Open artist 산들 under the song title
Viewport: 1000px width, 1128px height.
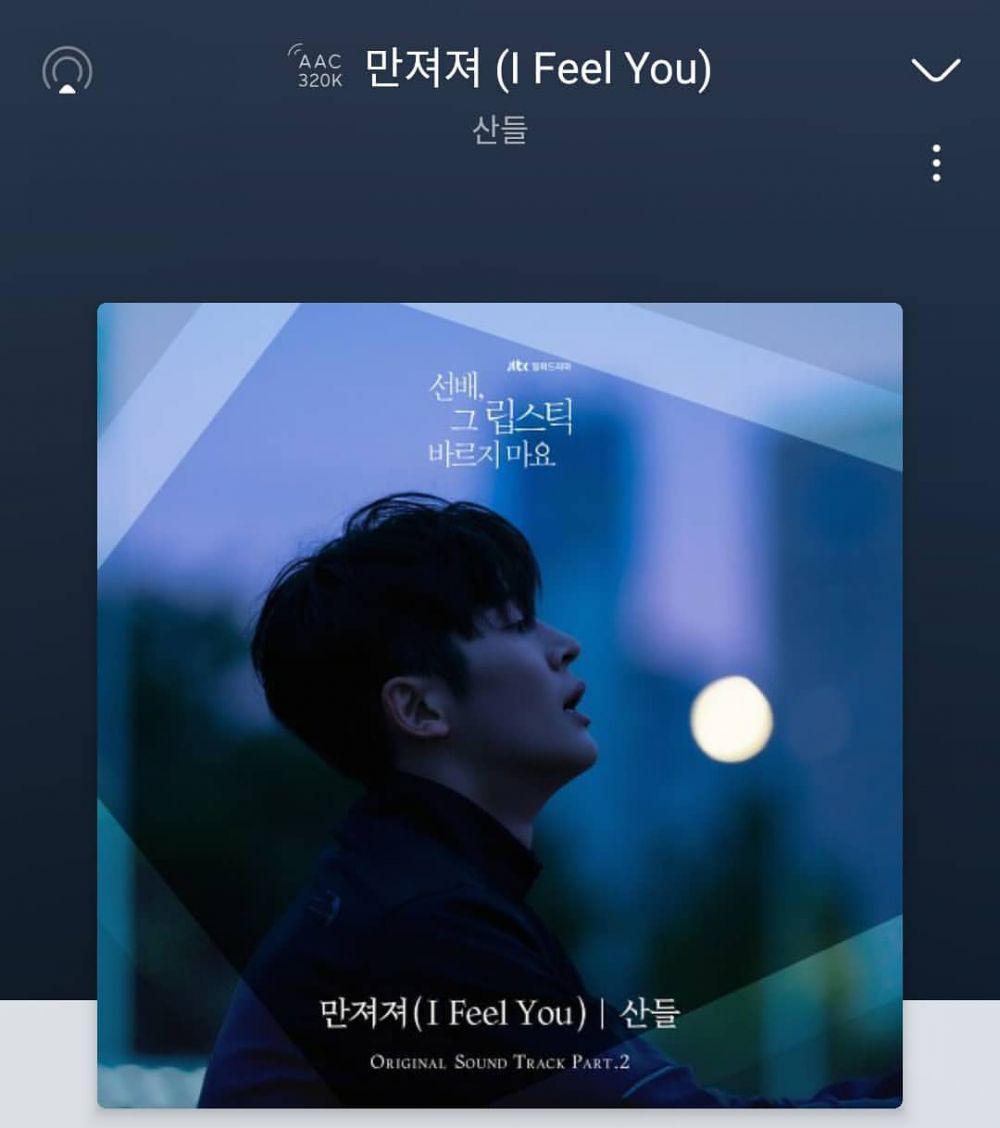tap(499, 130)
